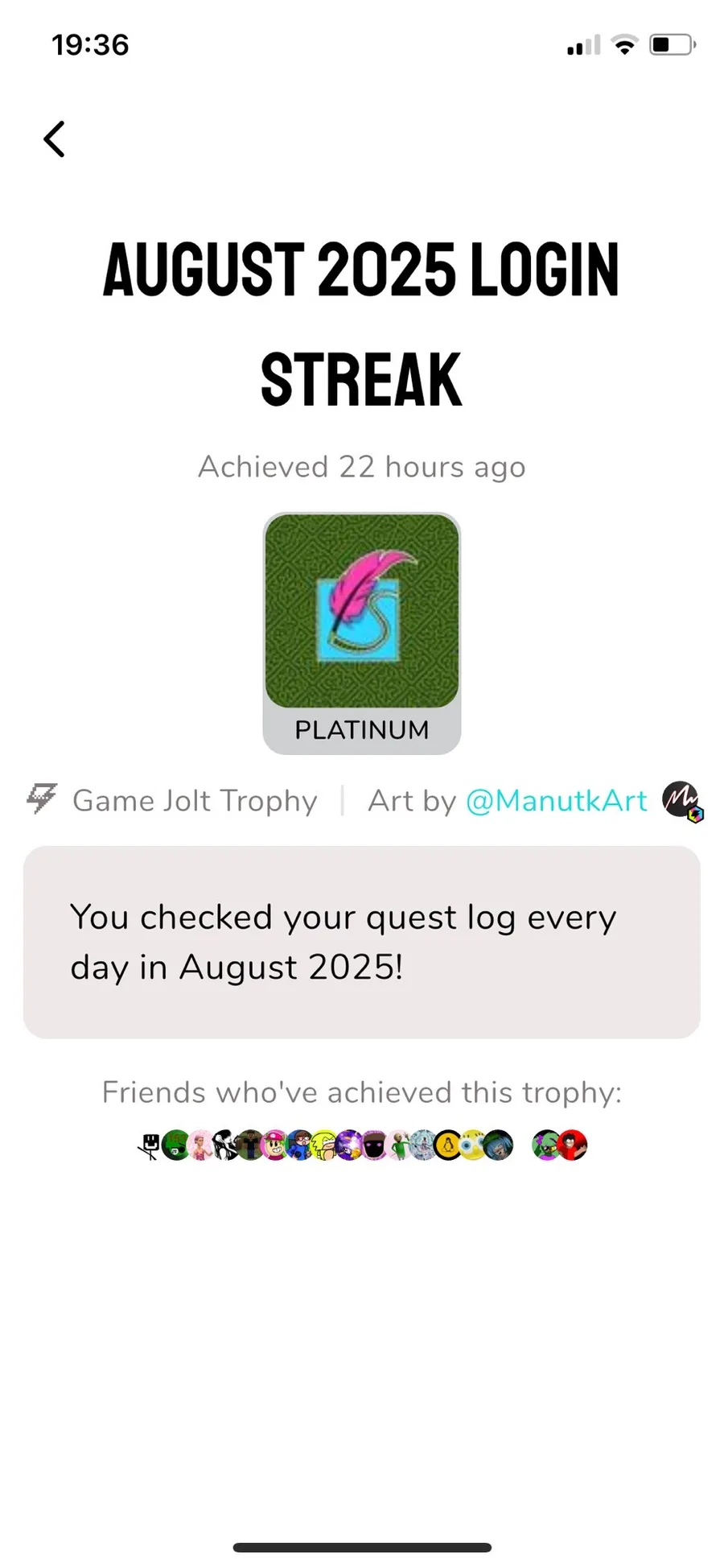View the Platinum trophy image
This screenshot has height=1568, width=724.
click(362, 611)
